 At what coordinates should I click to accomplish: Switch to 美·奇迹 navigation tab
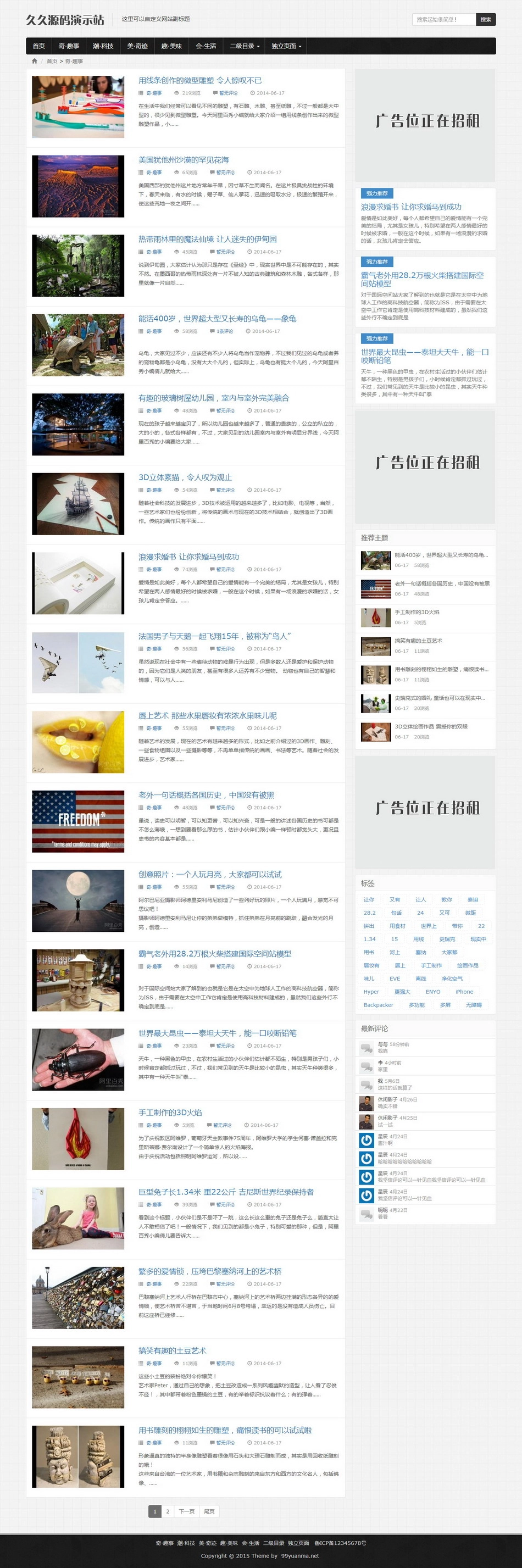coord(137,46)
